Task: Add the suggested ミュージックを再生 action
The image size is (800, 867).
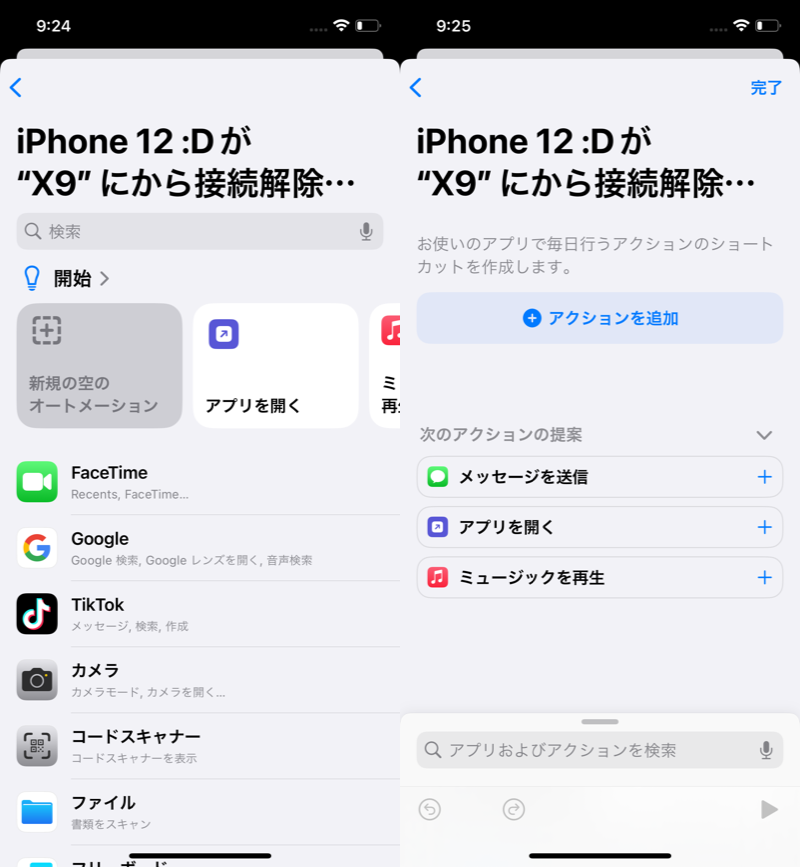Action: coord(764,577)
